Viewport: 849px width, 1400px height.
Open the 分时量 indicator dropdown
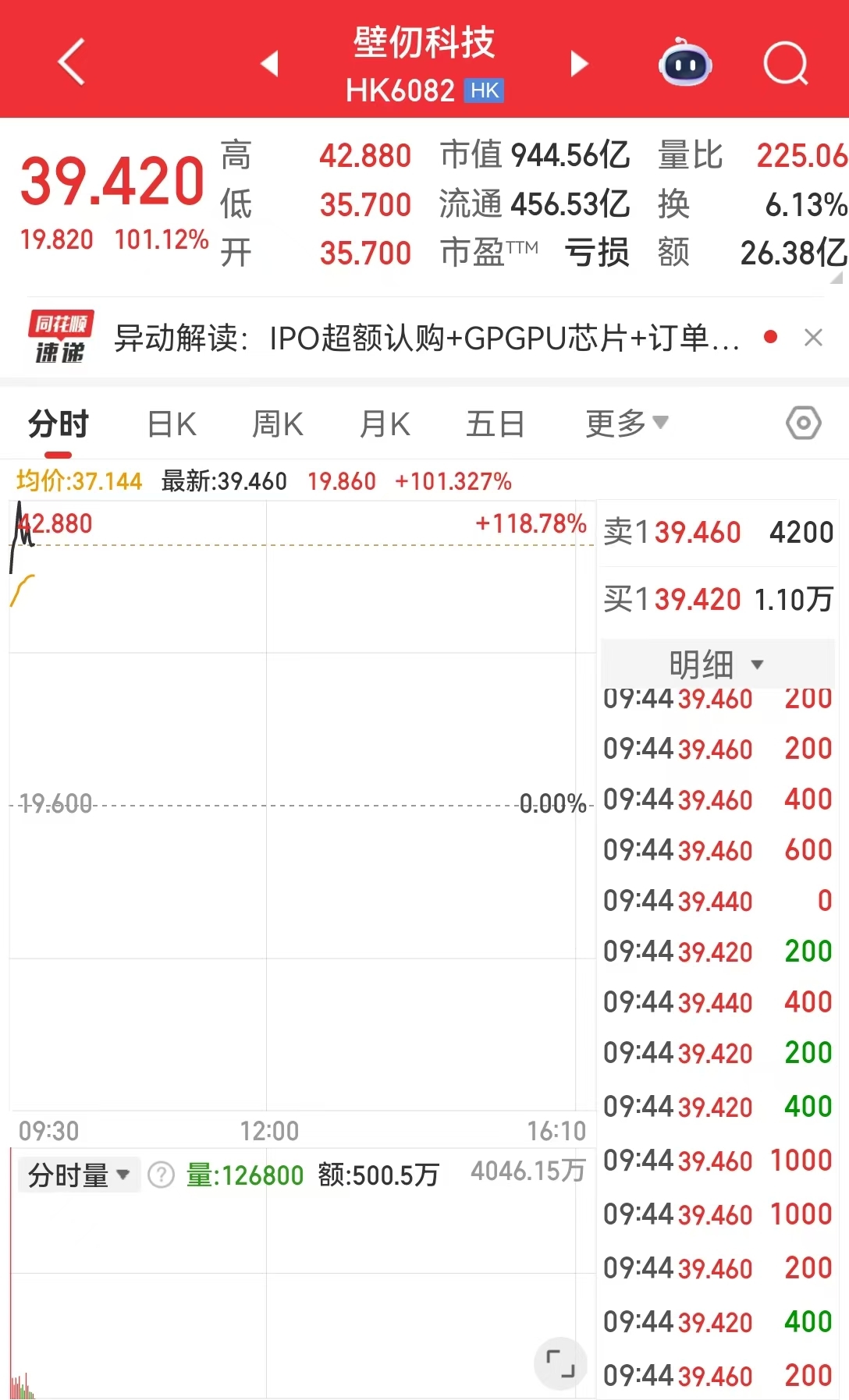(78, 1175)
